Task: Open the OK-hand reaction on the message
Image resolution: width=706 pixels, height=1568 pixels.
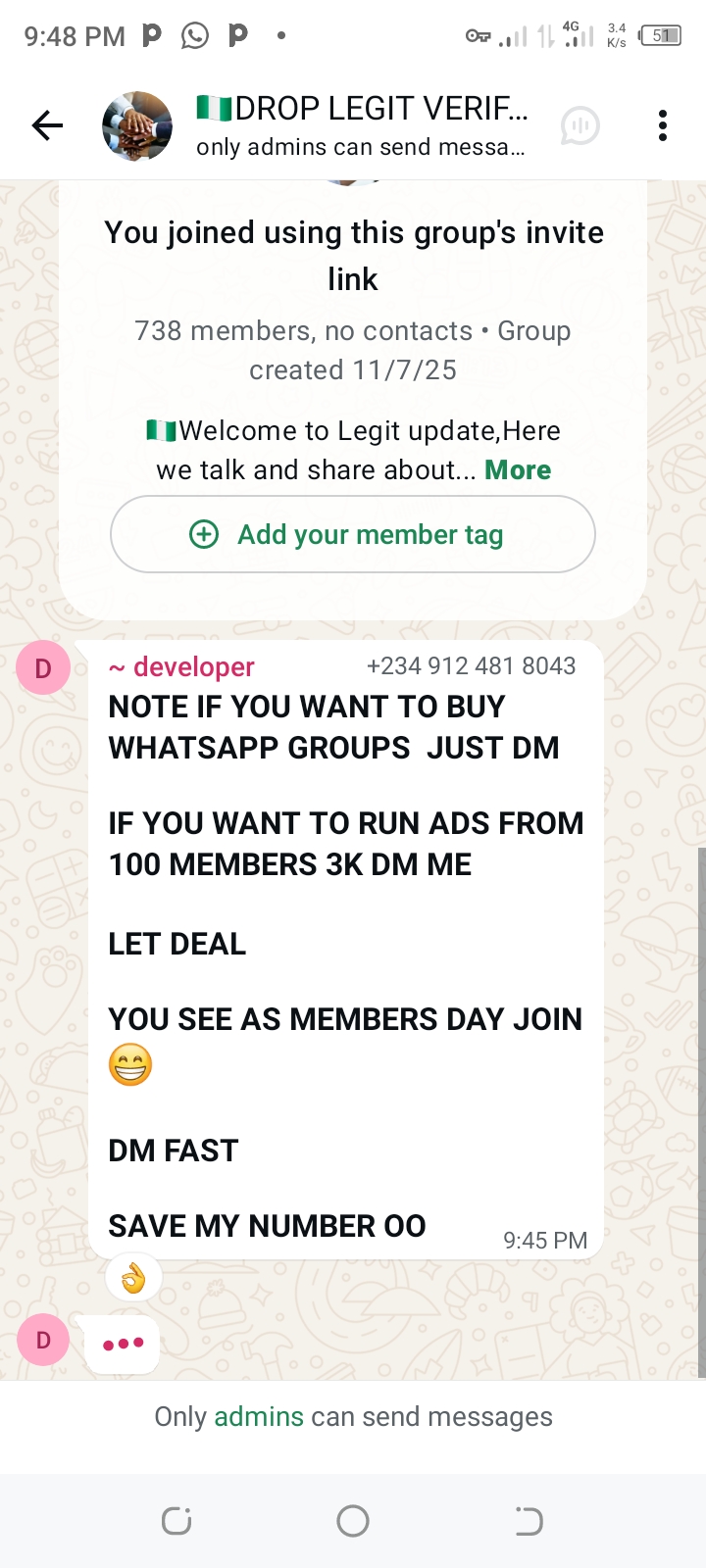Action: click(x=133, y=1278)
